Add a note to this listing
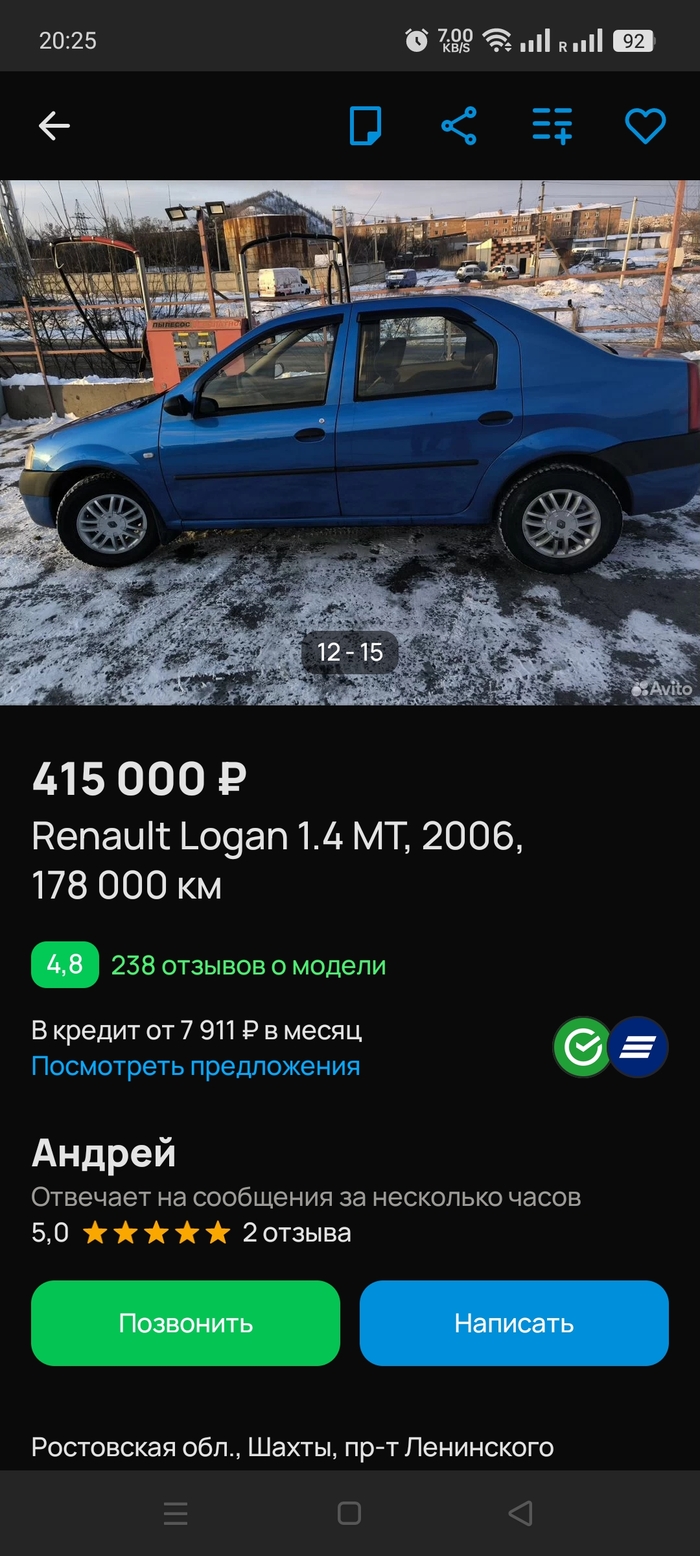 tap(365, 126)
